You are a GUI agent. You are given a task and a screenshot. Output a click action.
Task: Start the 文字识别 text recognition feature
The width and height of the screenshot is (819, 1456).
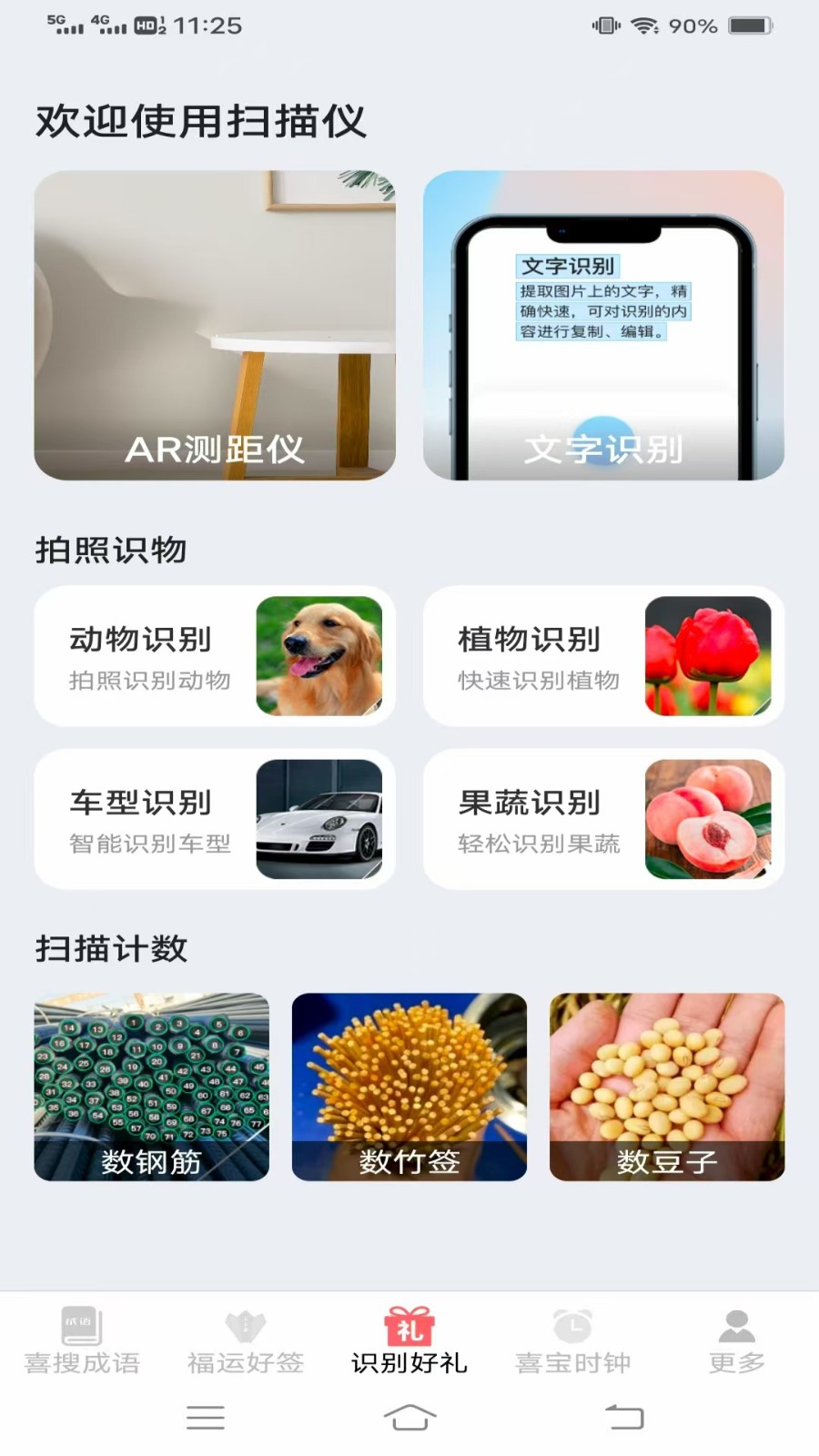click(604, 323)
